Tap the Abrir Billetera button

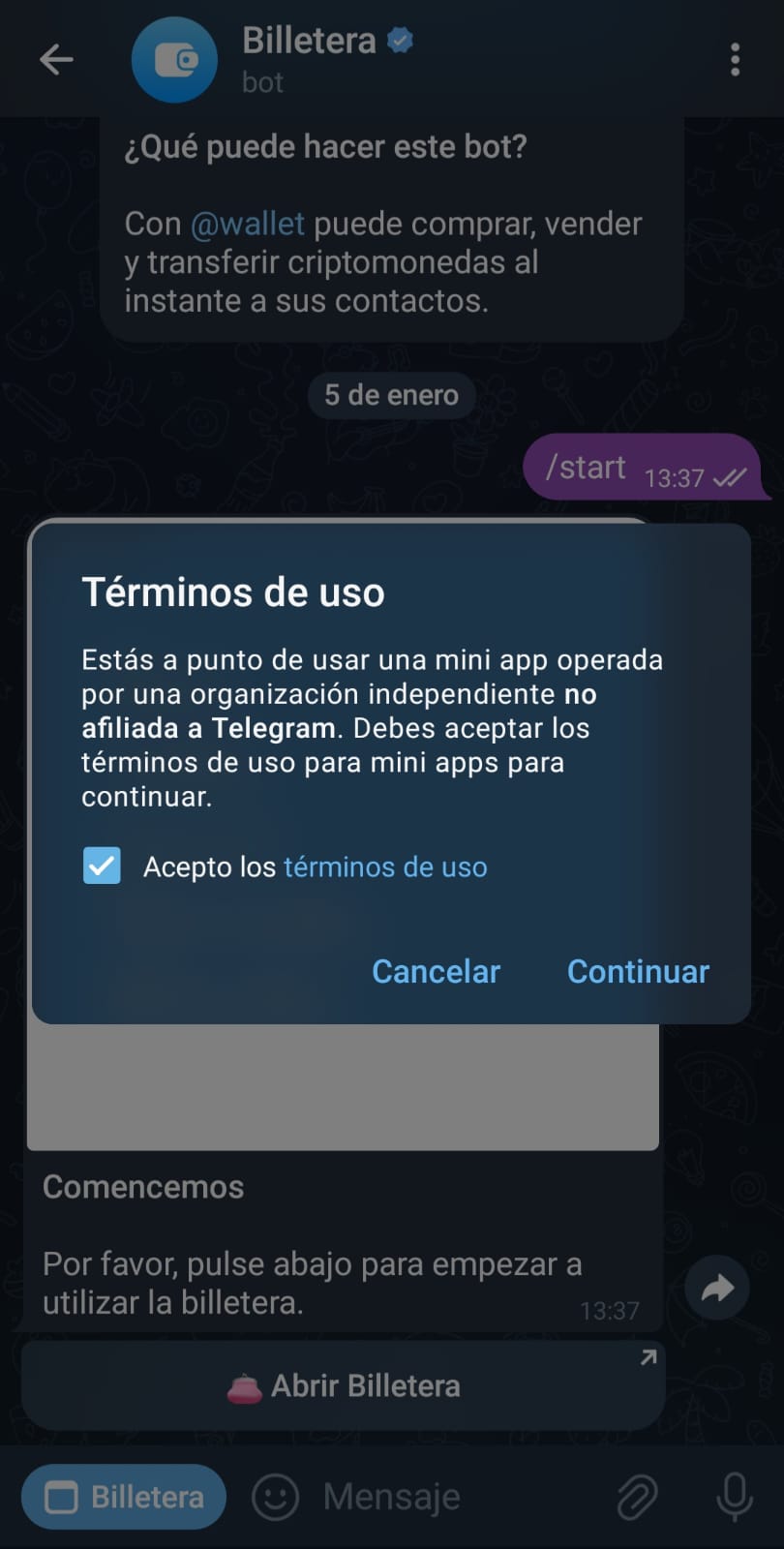(x=344, y=1386)
